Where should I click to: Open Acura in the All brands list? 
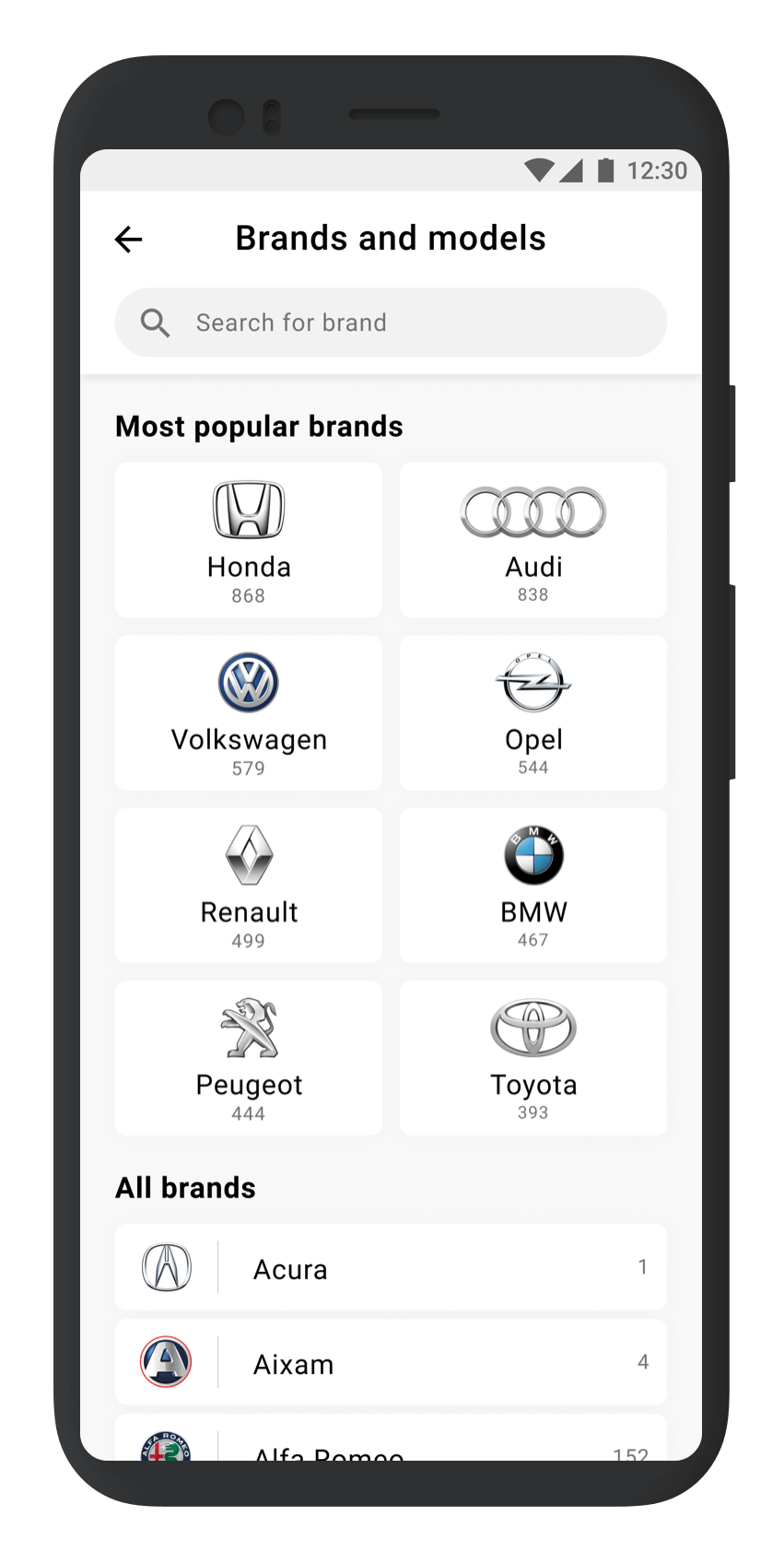[x=391, y=1267]
